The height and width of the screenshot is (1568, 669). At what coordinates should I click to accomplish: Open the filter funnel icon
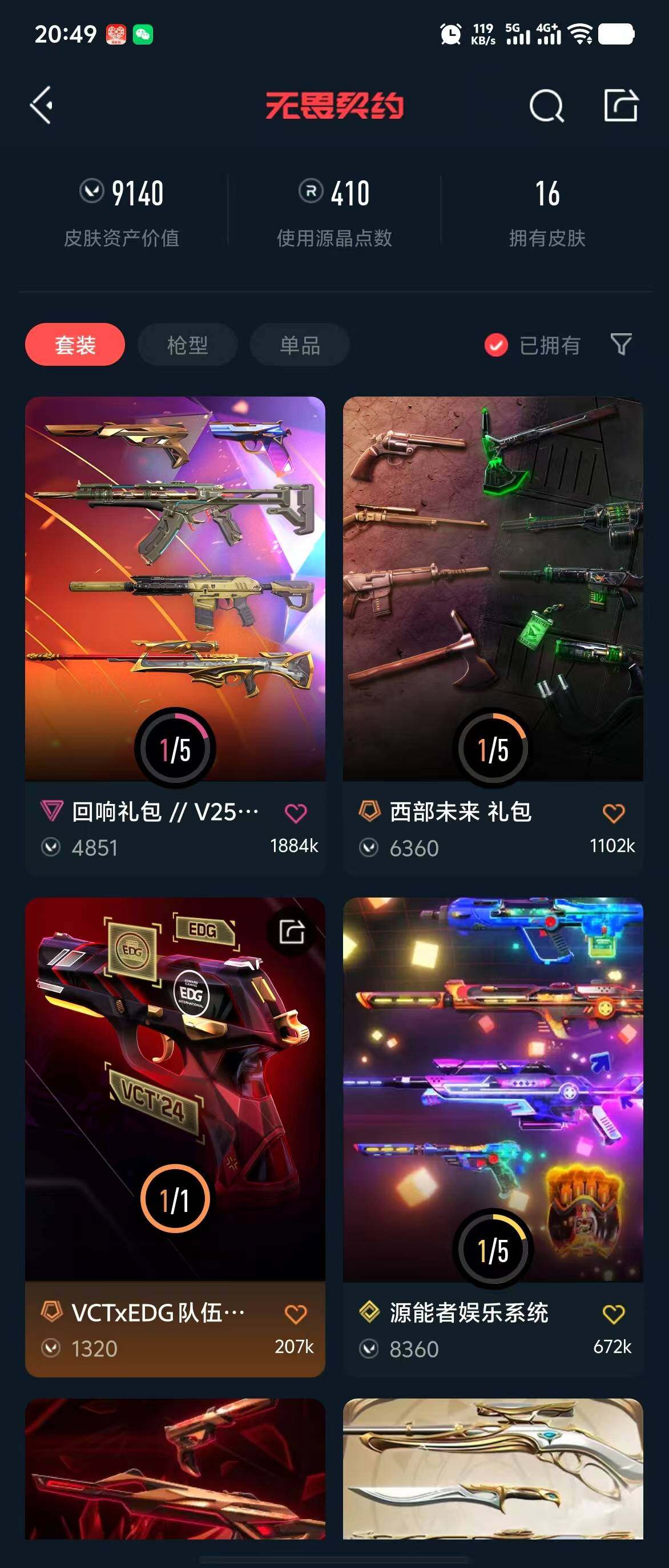point(620,344)
